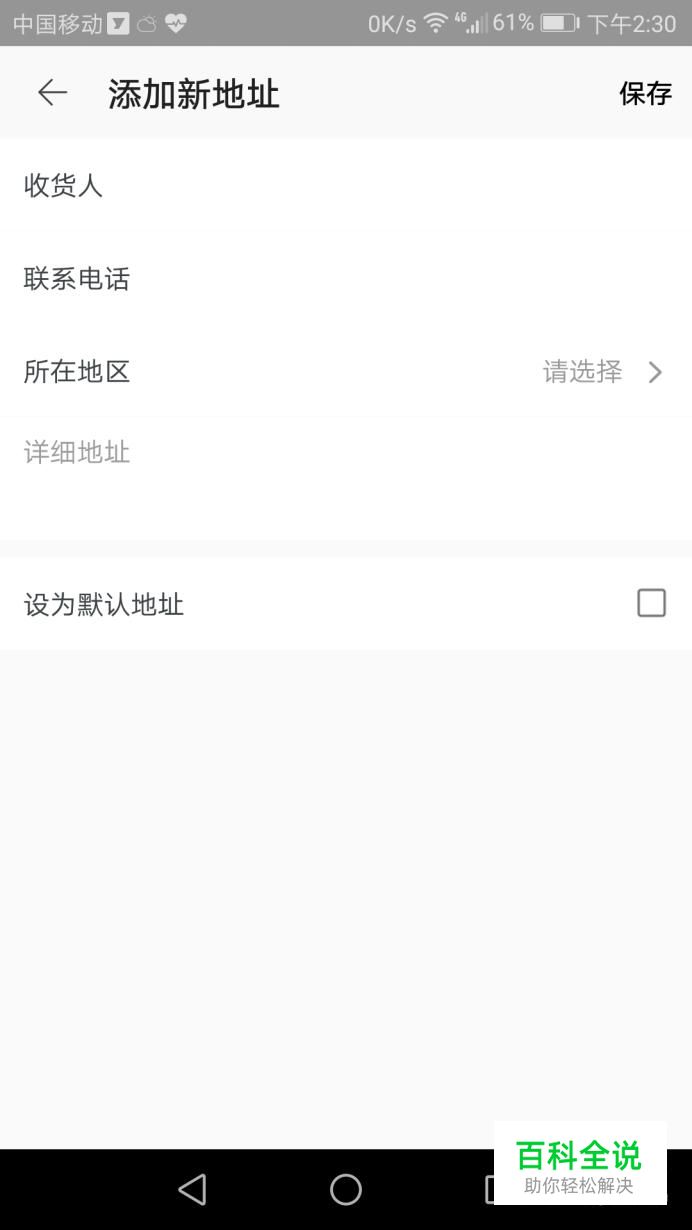Focus the 详细地址 detailed address field

[346, 479]
